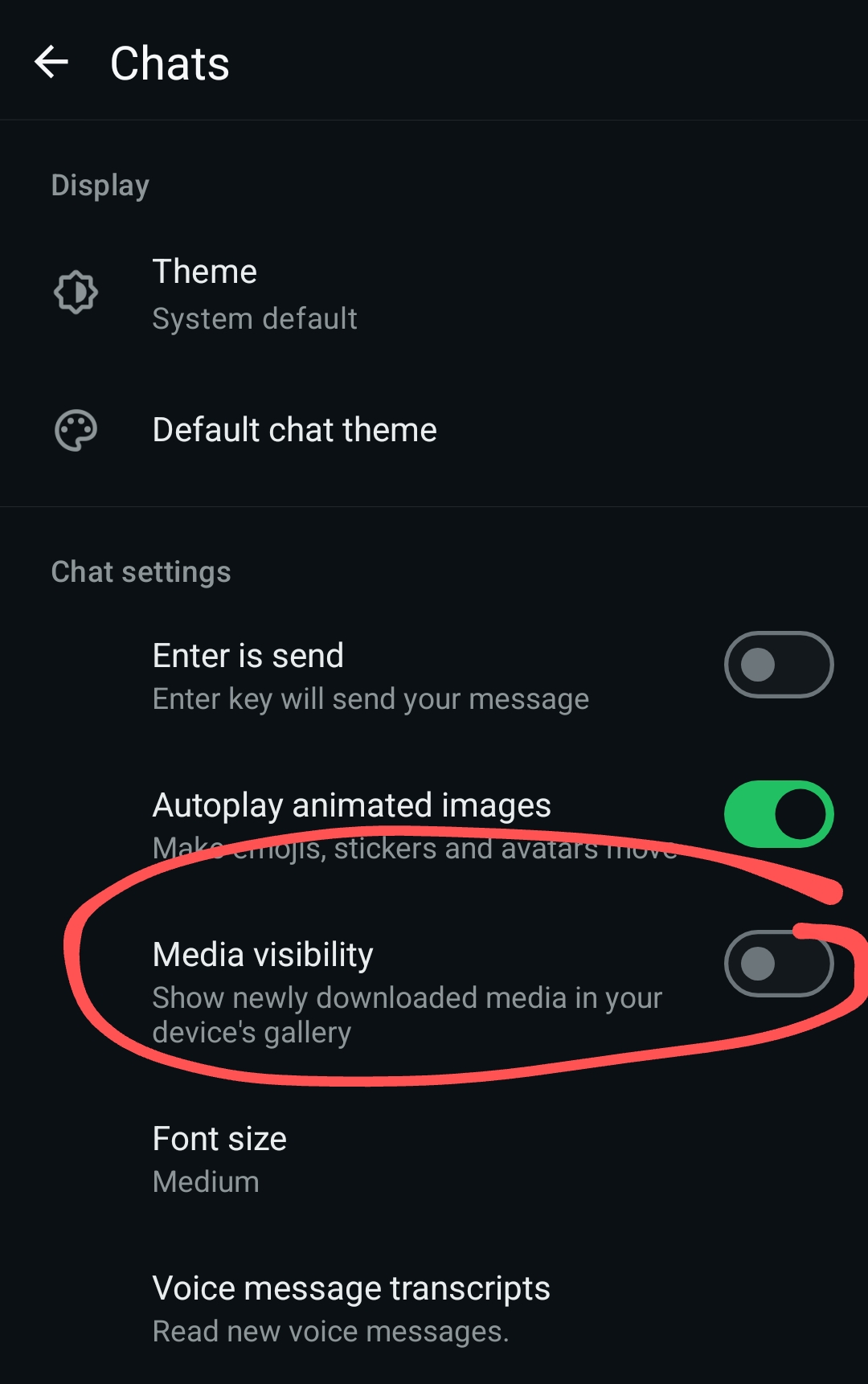Go back from Chats settings
The width and height of the screenshot is (868, 1384).
(51, 63)
